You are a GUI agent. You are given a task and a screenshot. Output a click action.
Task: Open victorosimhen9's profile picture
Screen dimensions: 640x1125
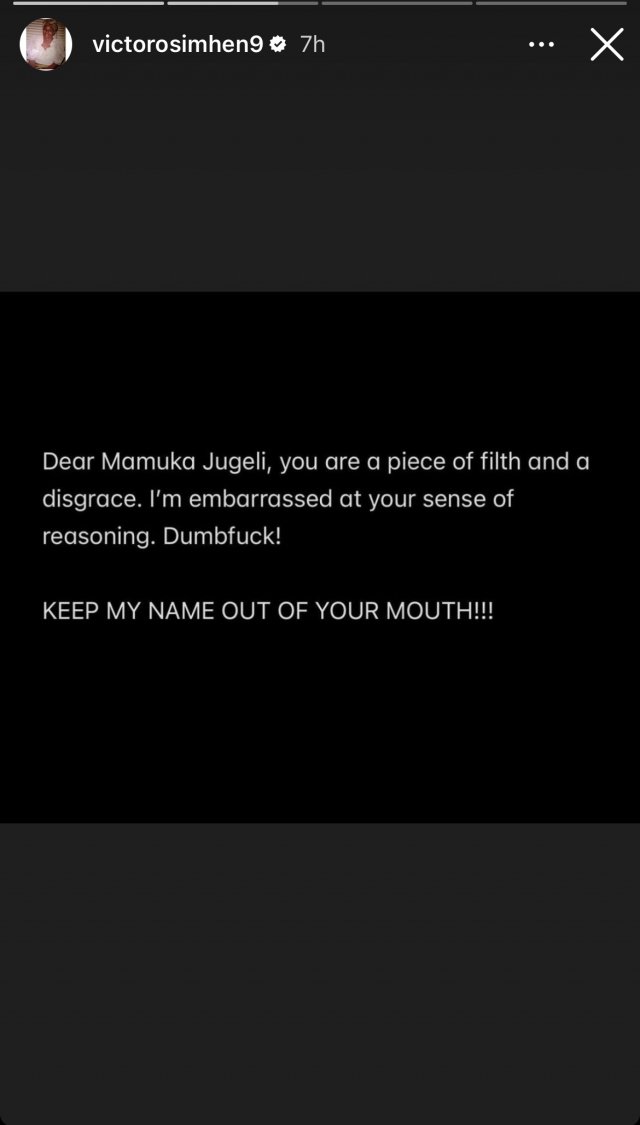[x=46, y=44]
